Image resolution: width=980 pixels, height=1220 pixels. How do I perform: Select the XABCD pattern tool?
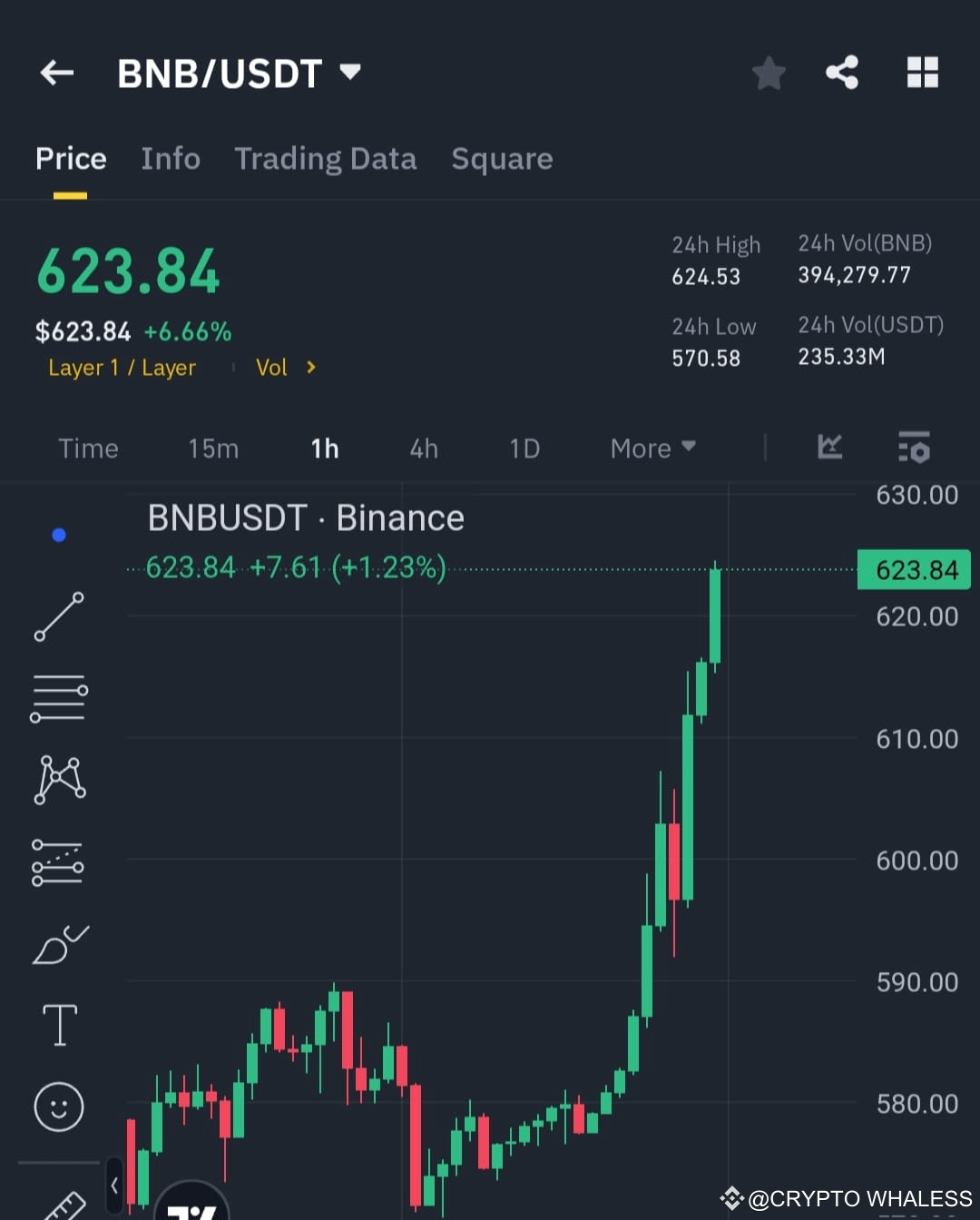point(58,779)
